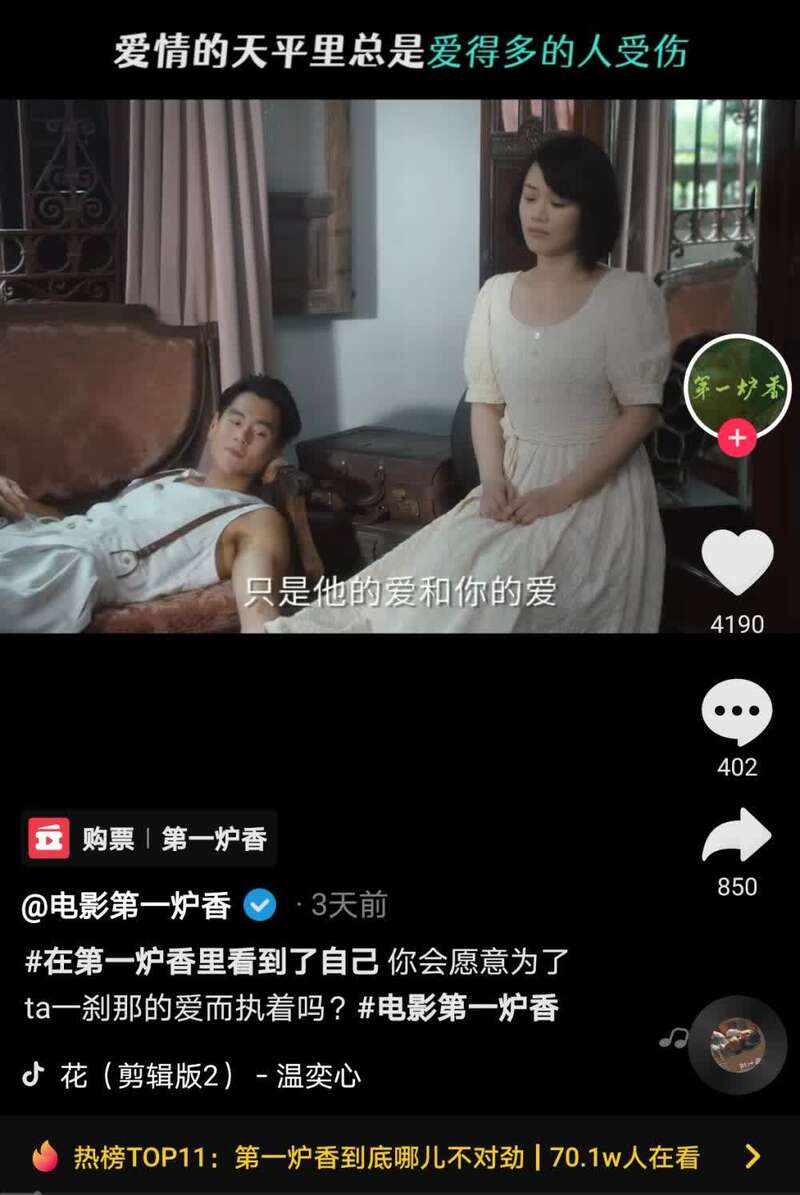800x1195 pixels.
Task: Tap 购票 第一炉香 ticket button
Action: [x=148, y=838]
